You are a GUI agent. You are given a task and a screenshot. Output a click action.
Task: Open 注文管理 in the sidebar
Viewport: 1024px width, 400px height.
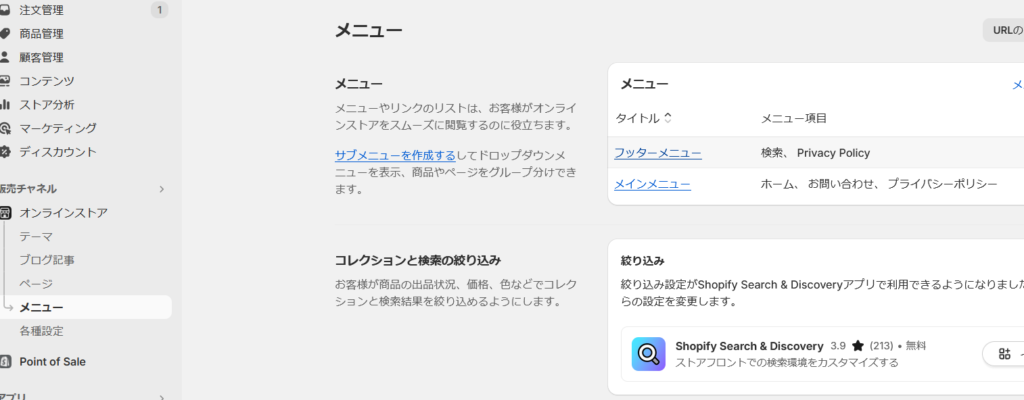pyautogui.click(x=41, y=10)
